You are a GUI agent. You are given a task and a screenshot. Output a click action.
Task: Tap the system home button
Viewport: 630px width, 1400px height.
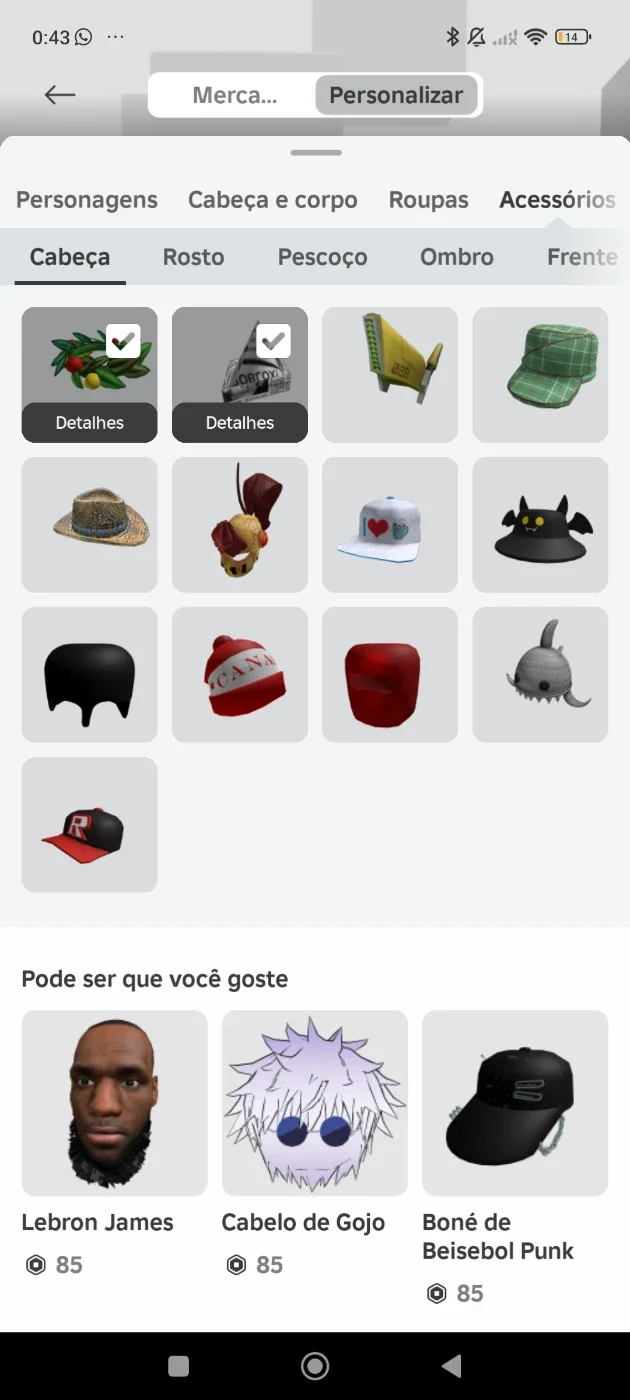click(x=315, y=1366)
